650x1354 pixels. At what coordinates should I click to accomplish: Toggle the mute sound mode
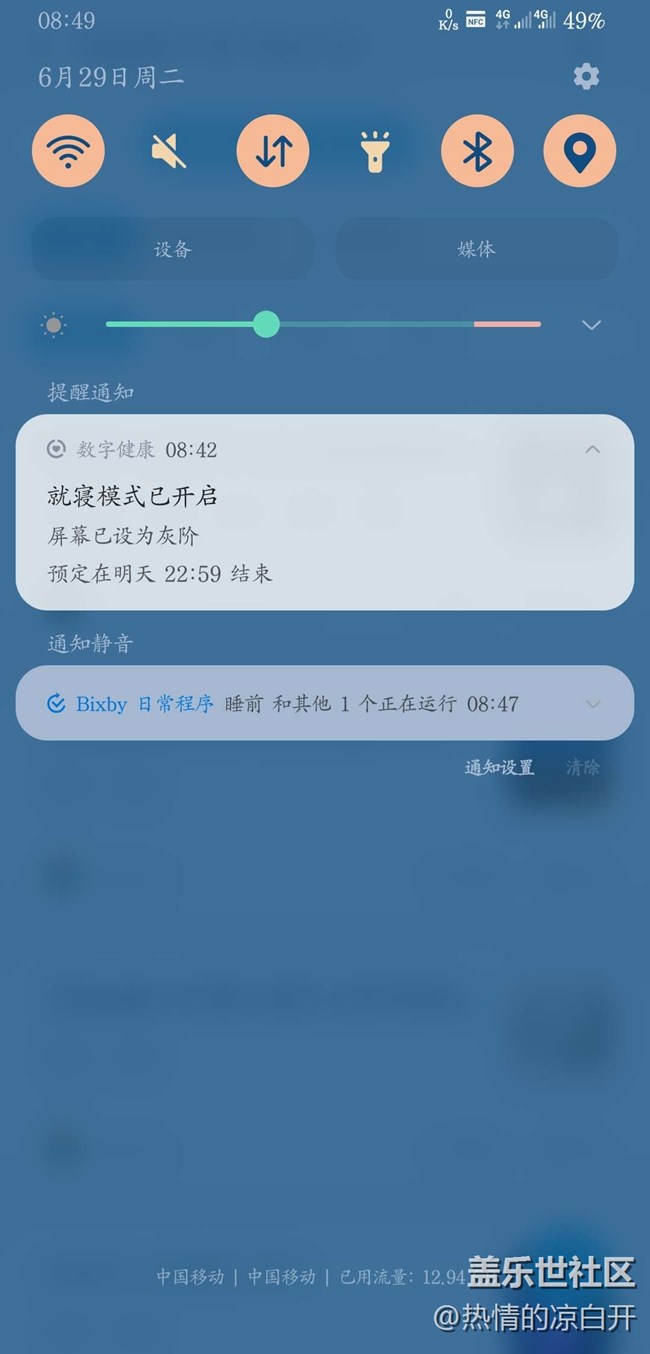point(170,151)
